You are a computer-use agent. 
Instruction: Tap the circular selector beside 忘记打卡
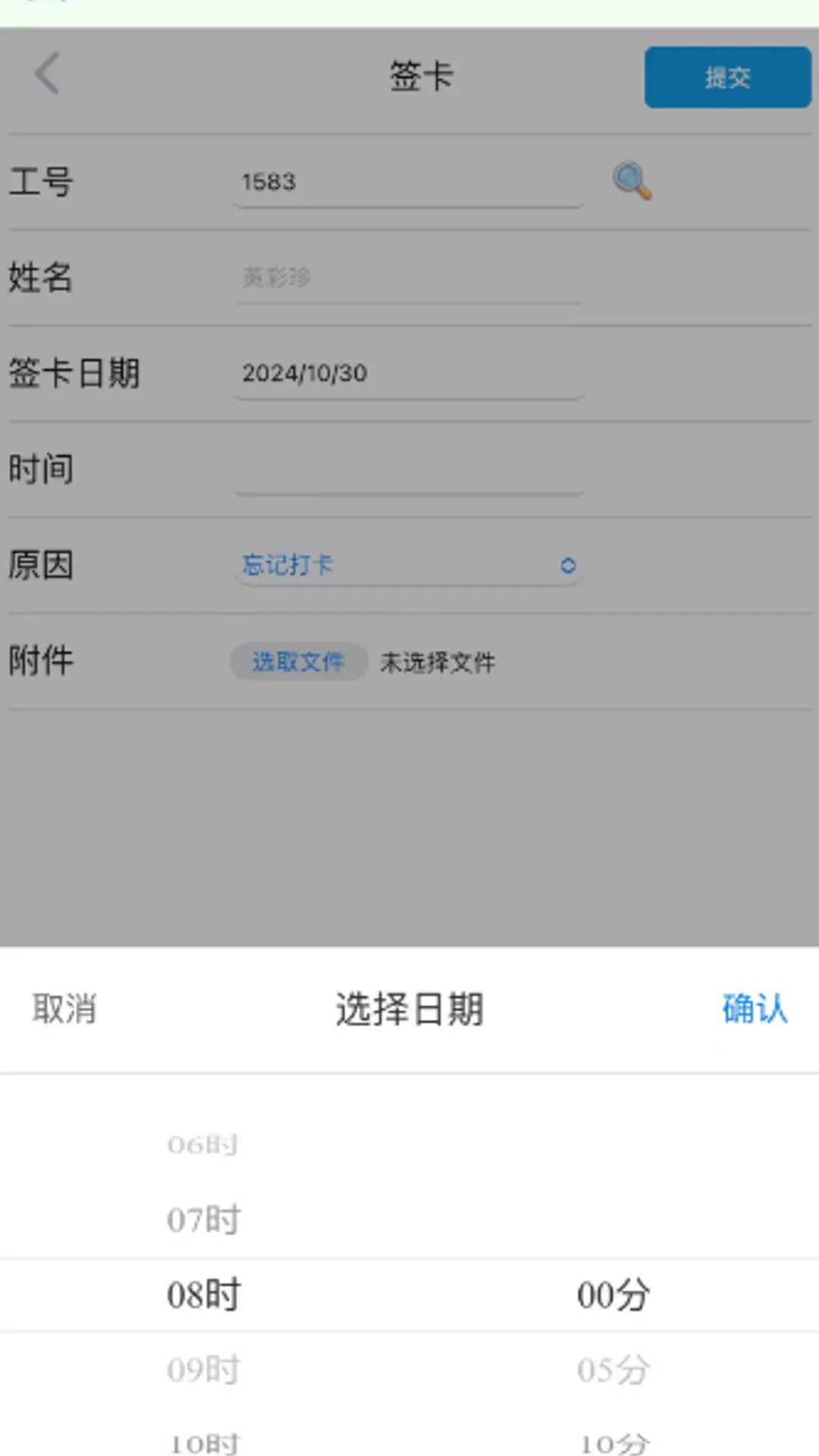coord(567,566)
